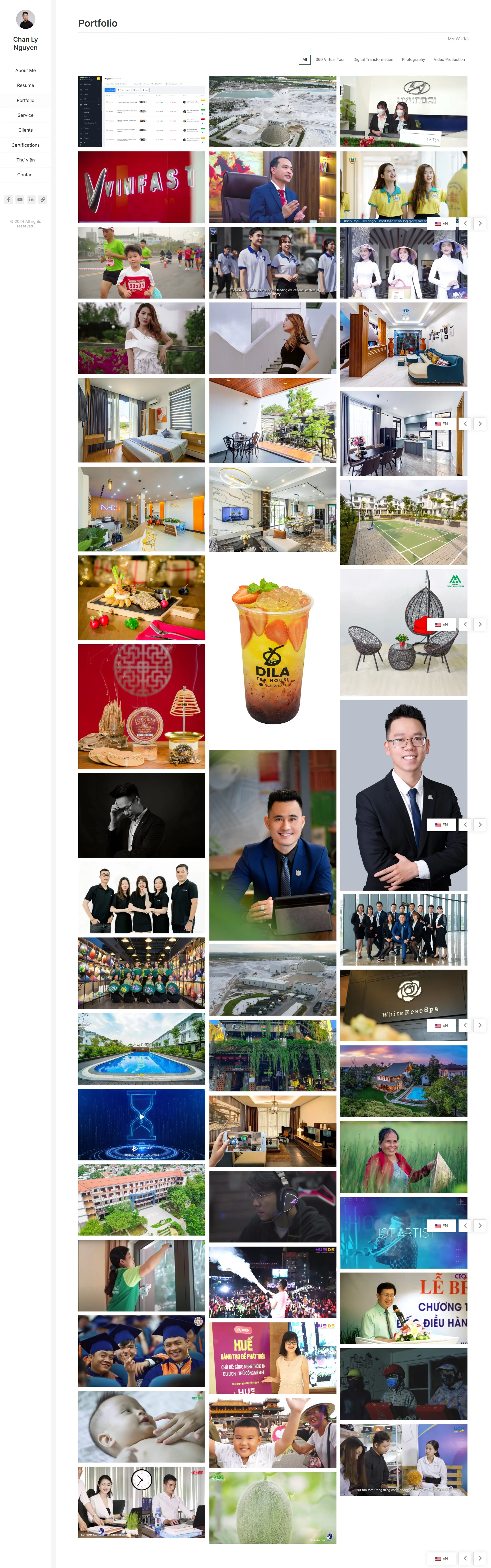This screenshot has width=491, height=1568.
Task: Select the All portfolio filter
Action: coord(305,60)
